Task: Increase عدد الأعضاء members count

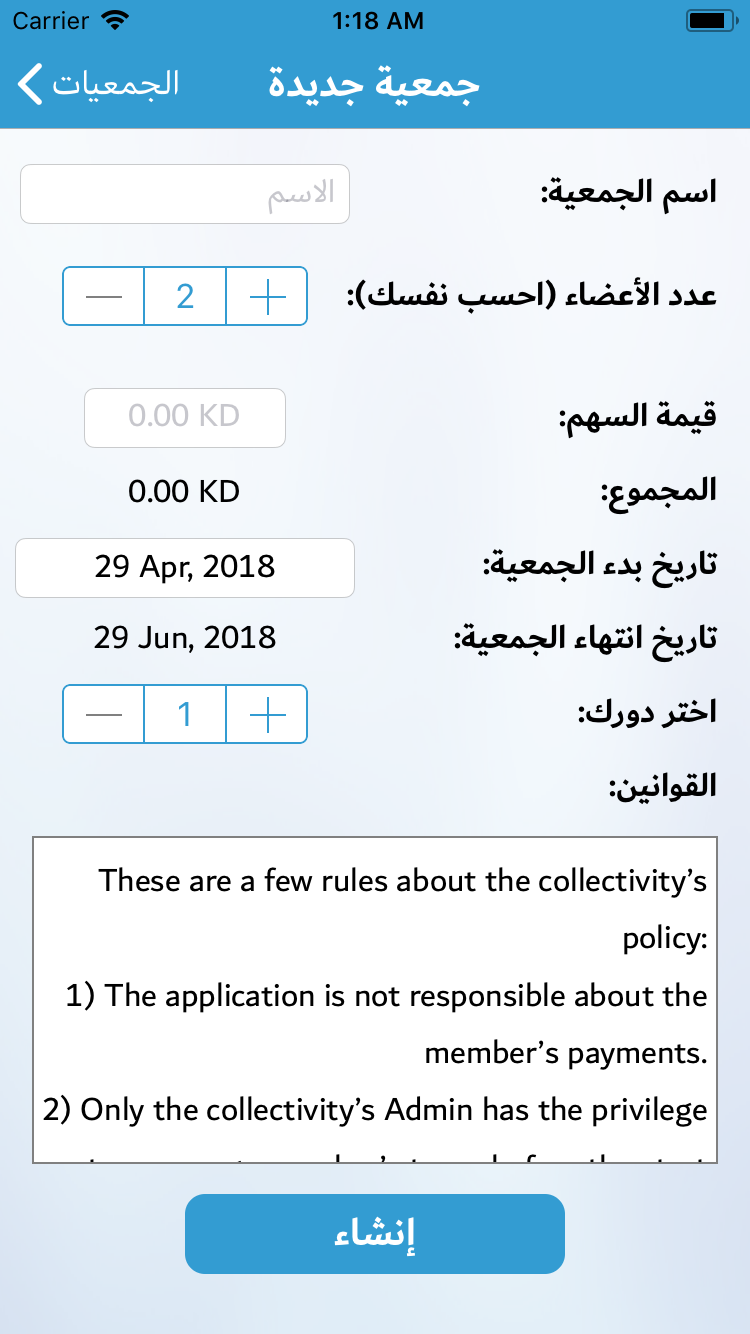Action: point(266,296)
